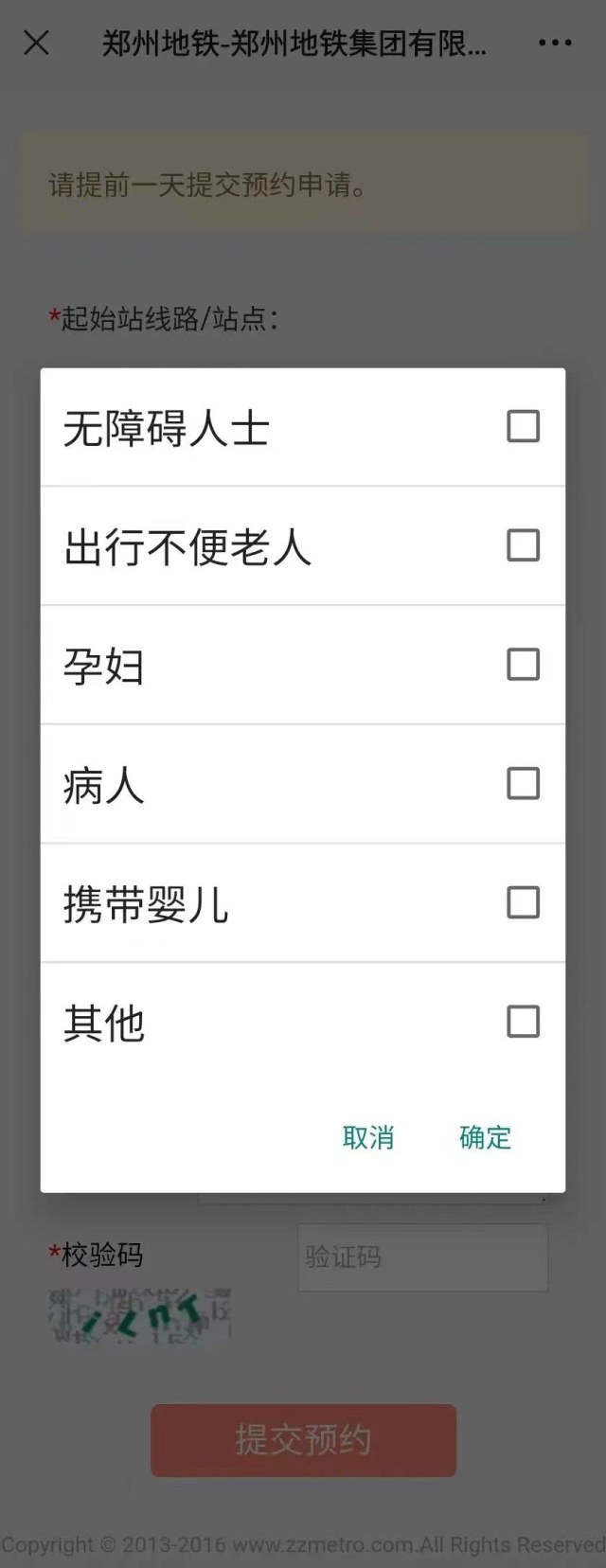Open the three-dot overflow menu
Screen dimensions: 606x1568
click(555, 43)
